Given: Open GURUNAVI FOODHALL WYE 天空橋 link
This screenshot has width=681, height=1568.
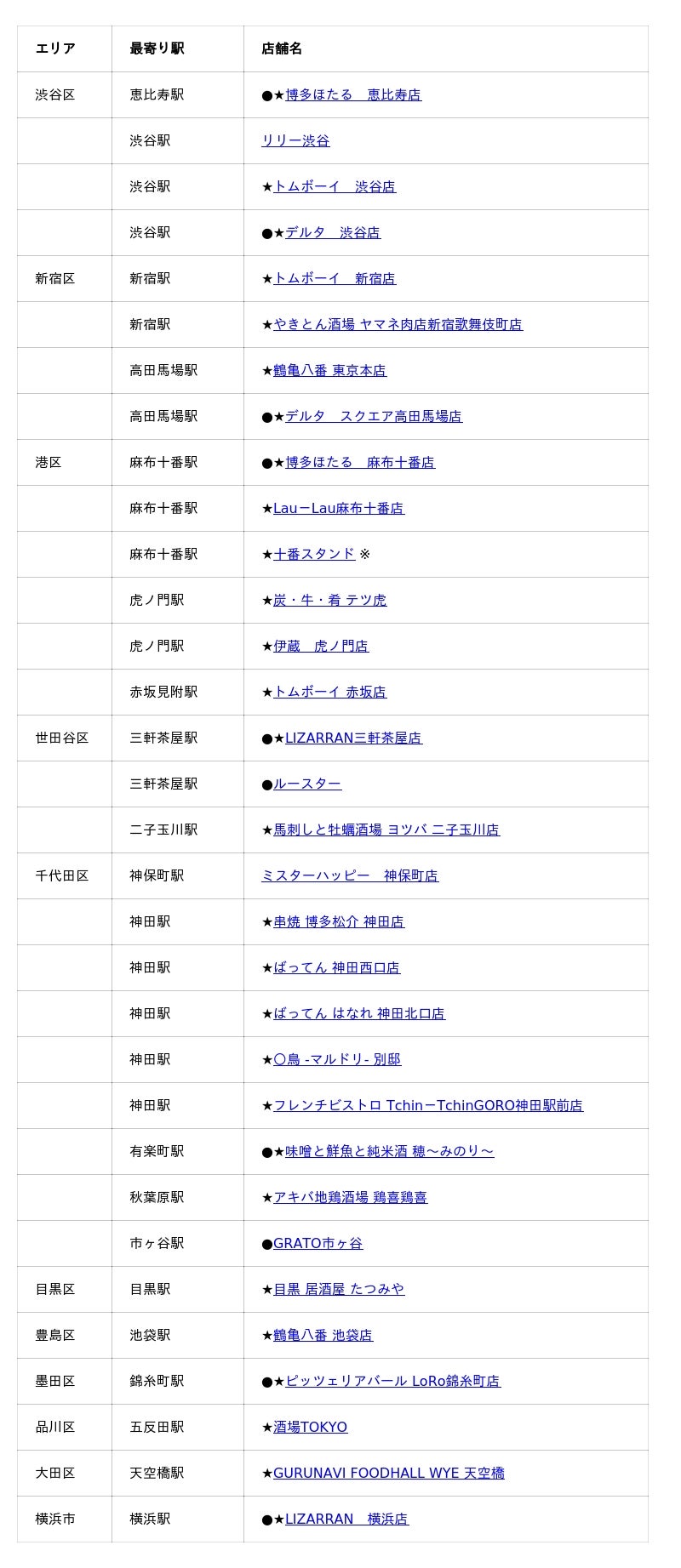Looking at the screenshot, I should [389, 1474].
